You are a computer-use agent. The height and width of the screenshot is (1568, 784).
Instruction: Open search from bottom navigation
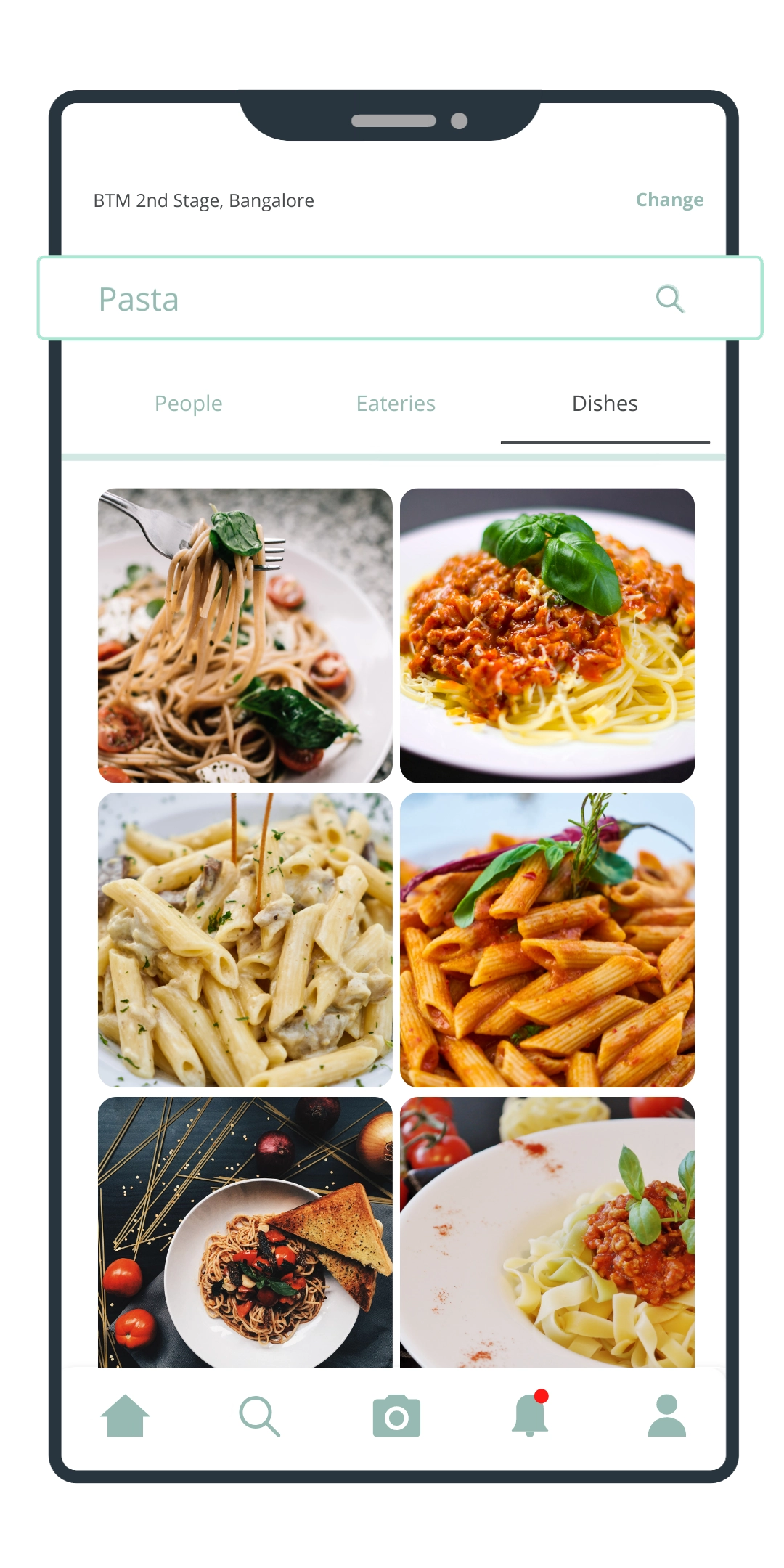[259, 1416]
